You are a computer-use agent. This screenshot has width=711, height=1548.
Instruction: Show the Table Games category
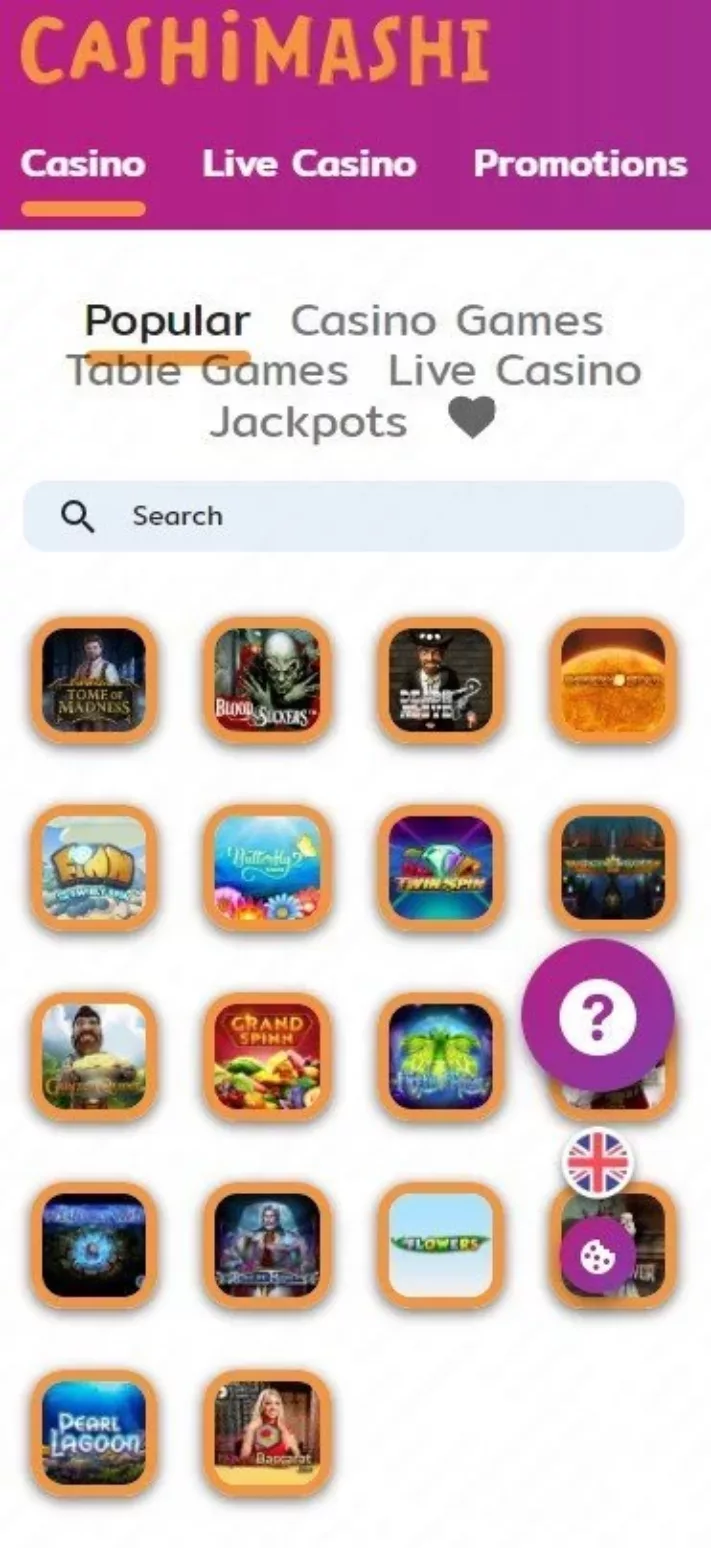coord(207,371)
